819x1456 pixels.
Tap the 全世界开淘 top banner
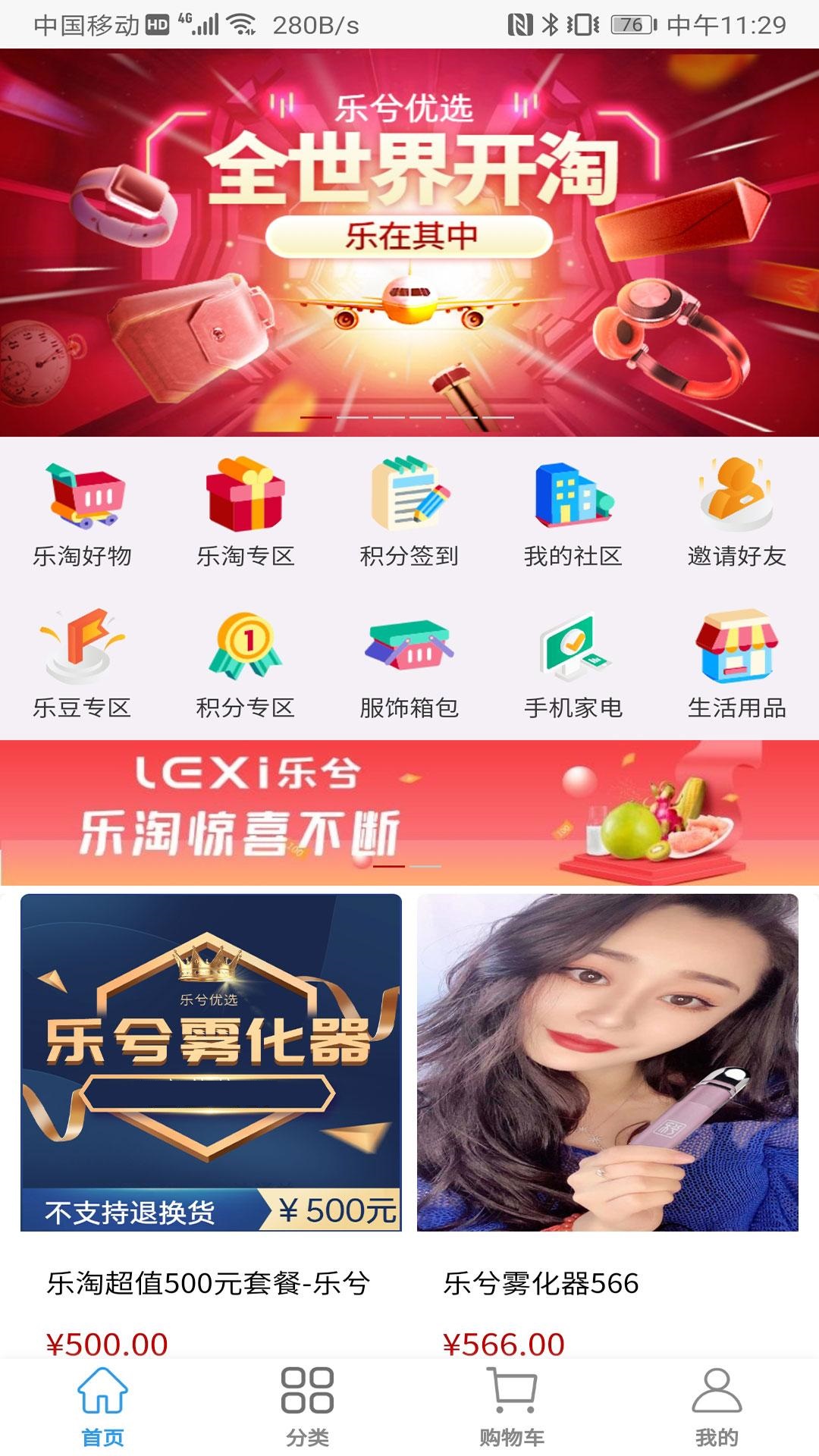click(409, 243)
